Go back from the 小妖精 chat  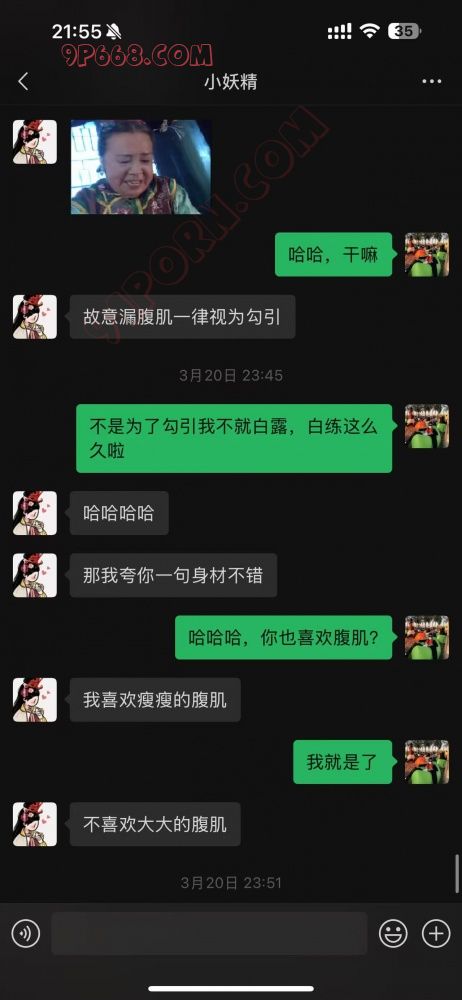point(24,82)
